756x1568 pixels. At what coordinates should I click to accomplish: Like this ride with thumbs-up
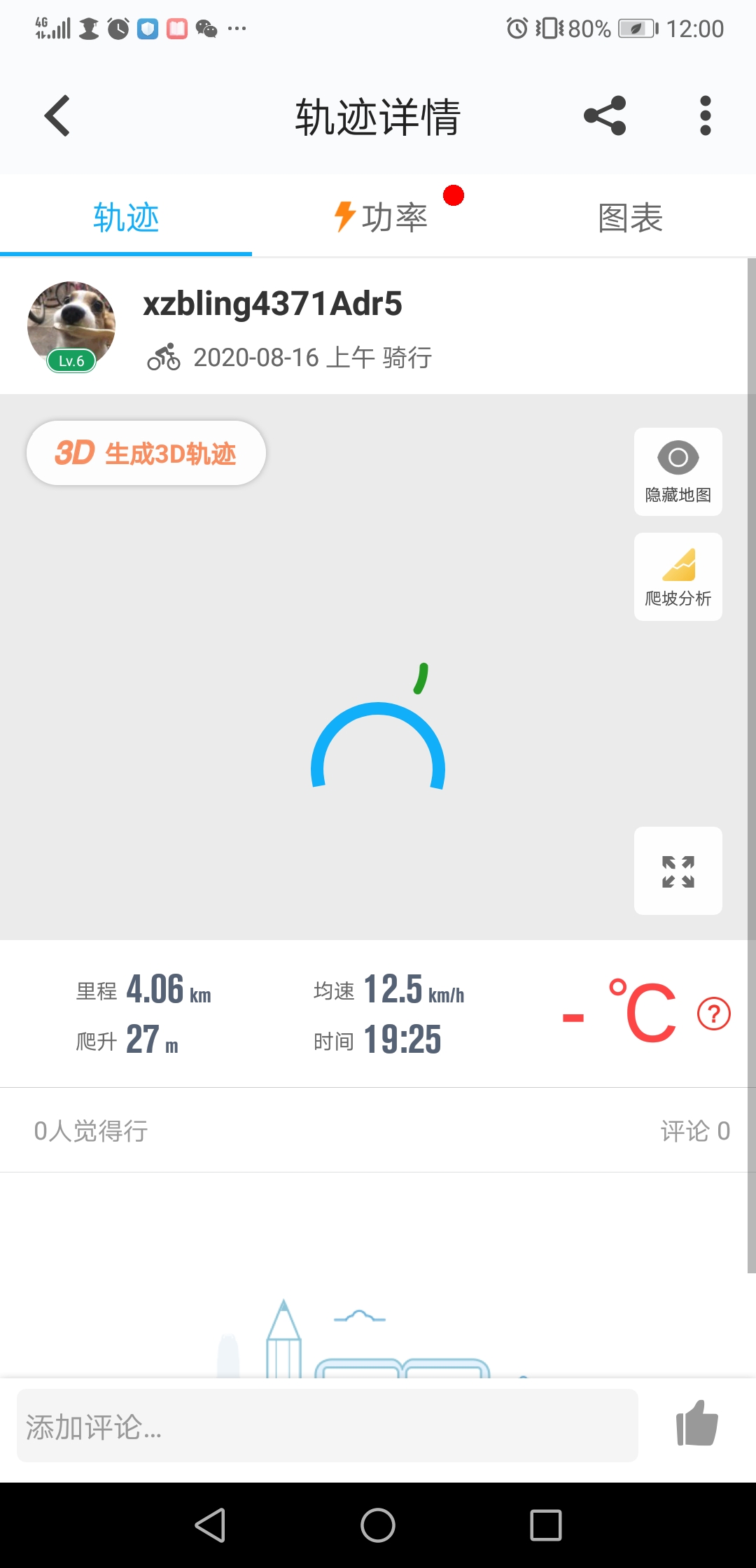(x=696, y=1423)
